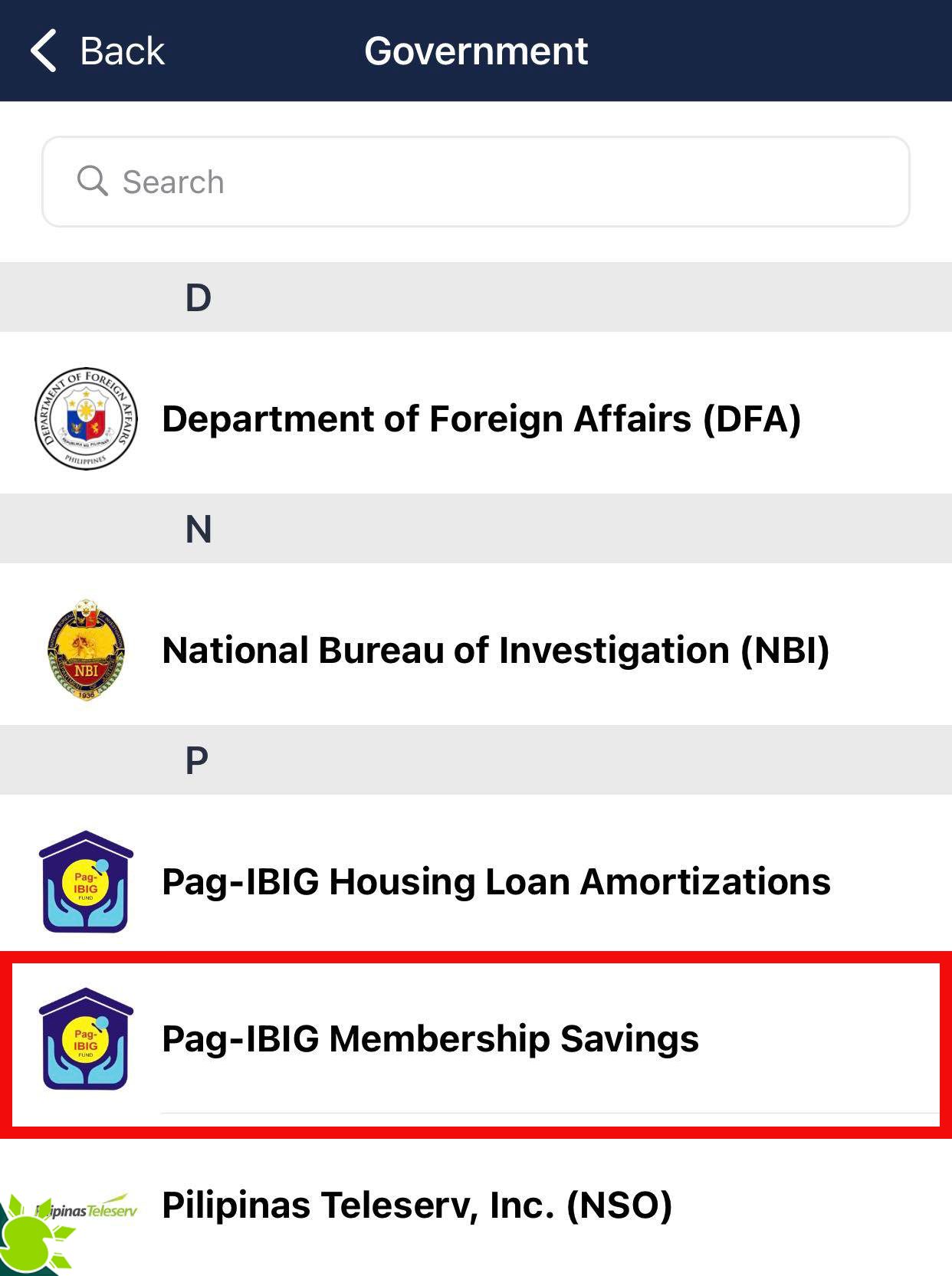Tap the magnifying glass search icon
Viewport: 952px width, 1276px height.
coord(92,181)
